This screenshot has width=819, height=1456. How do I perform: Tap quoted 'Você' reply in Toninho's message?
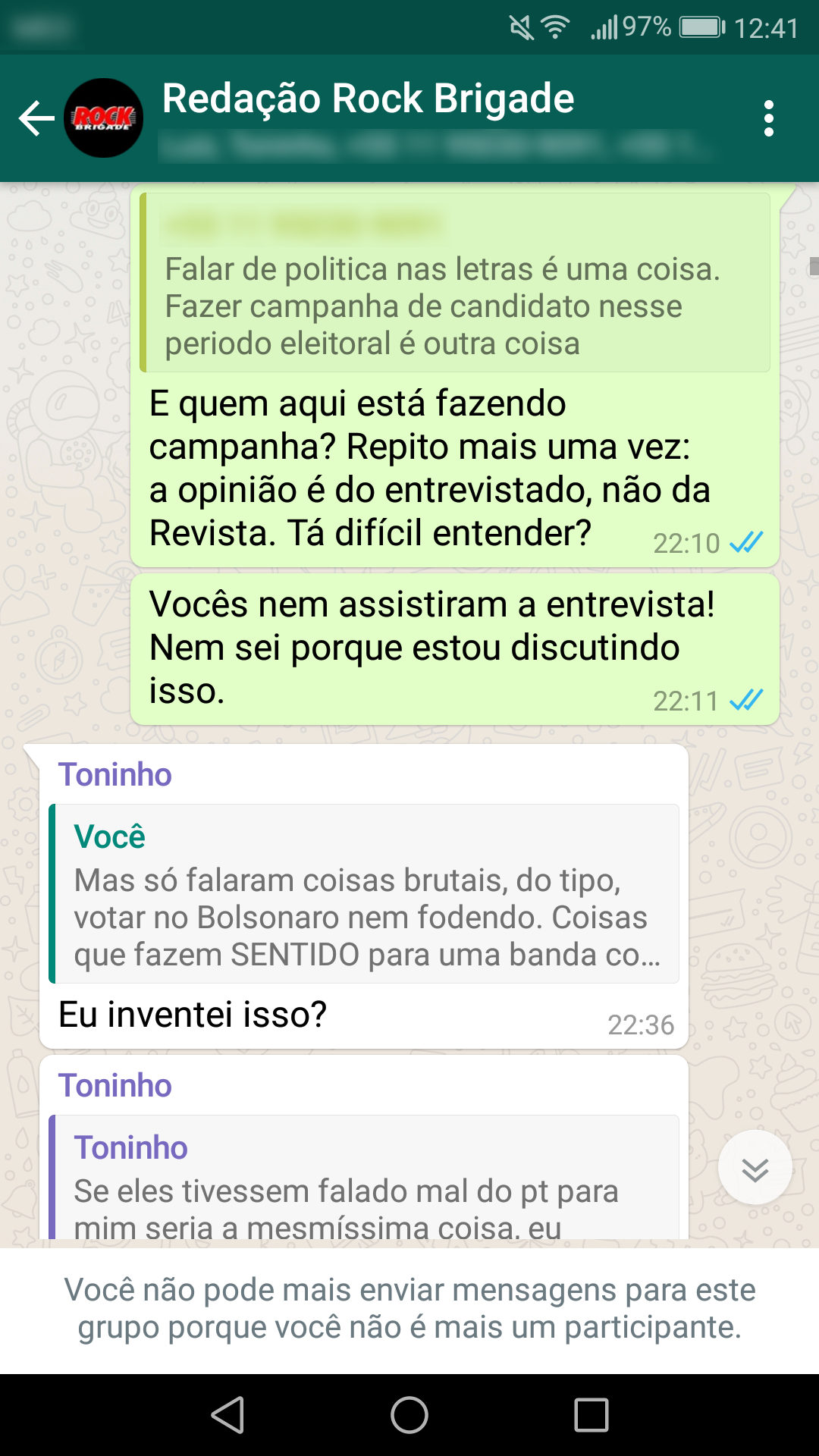pos(364,894)
